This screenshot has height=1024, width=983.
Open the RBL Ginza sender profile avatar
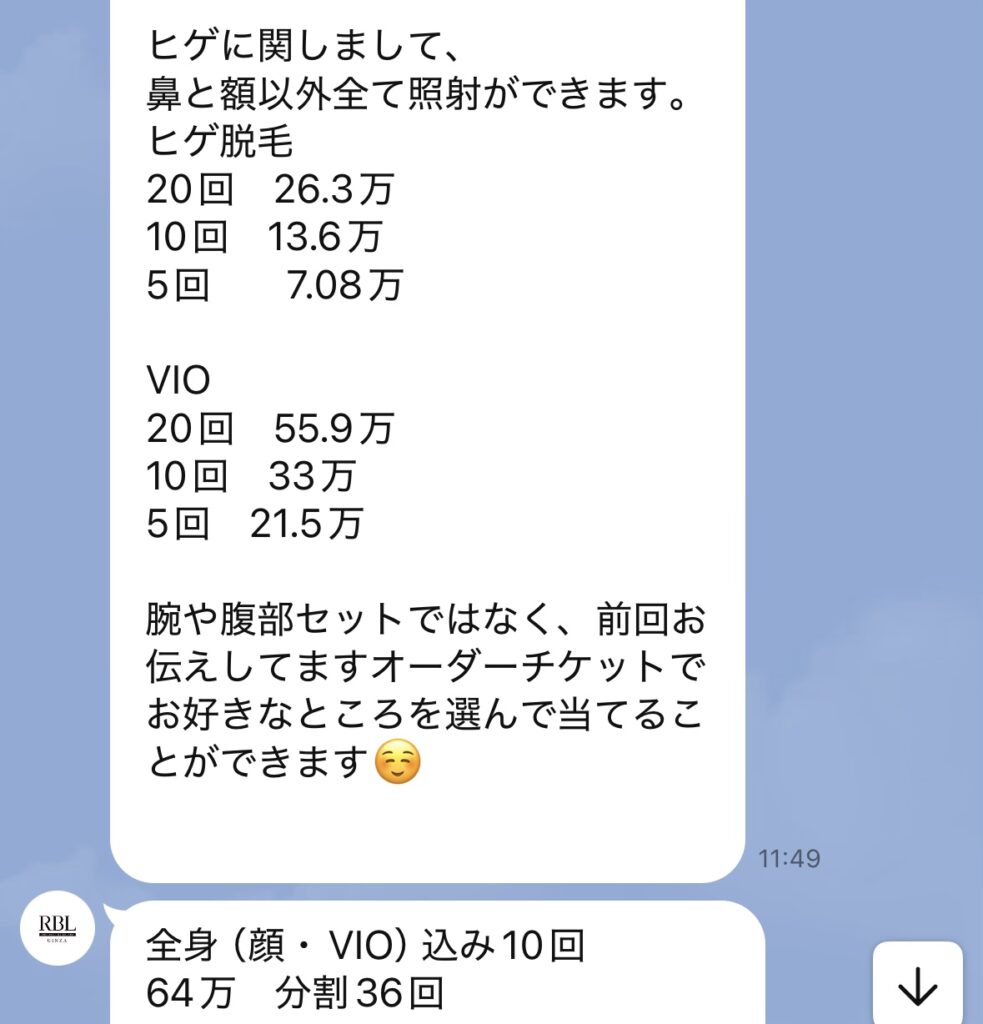58,927
